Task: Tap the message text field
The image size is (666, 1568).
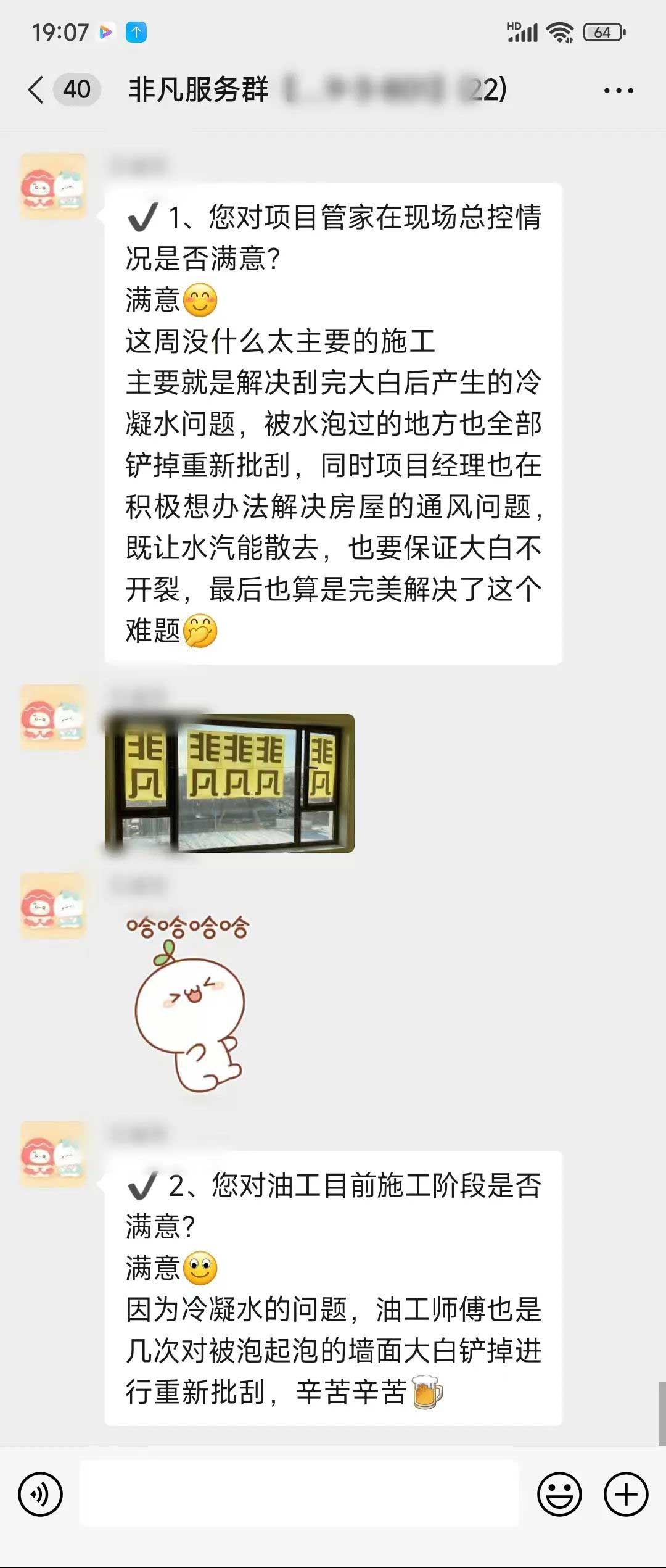Action: tap(300, 1494)
